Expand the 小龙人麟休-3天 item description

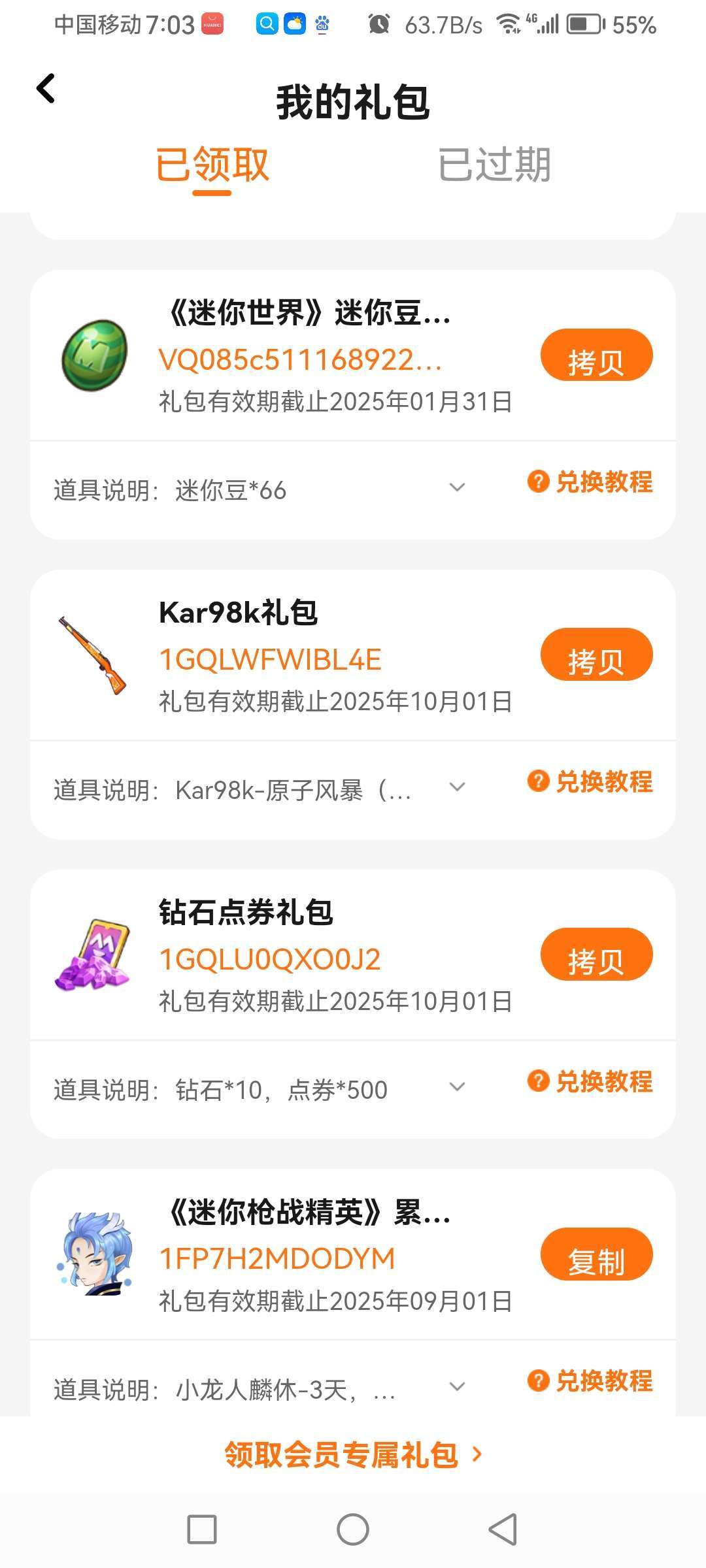(457, 1386)
